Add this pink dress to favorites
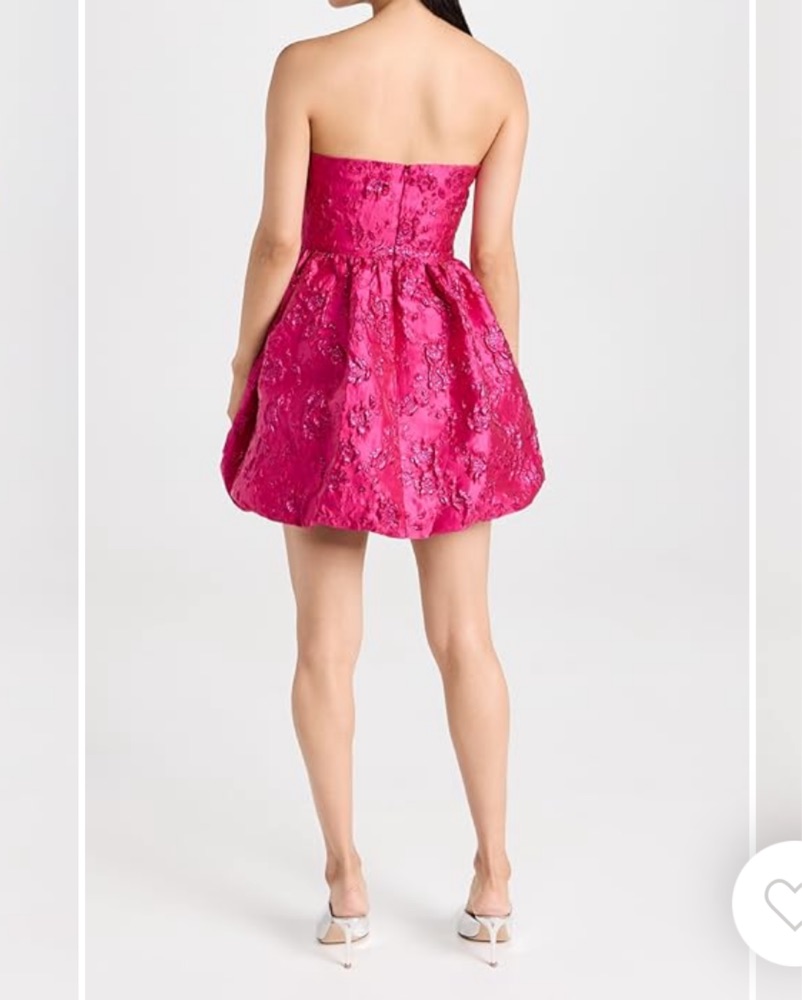This screenshot has width=802, height=1000. click(x=781, y=904)
